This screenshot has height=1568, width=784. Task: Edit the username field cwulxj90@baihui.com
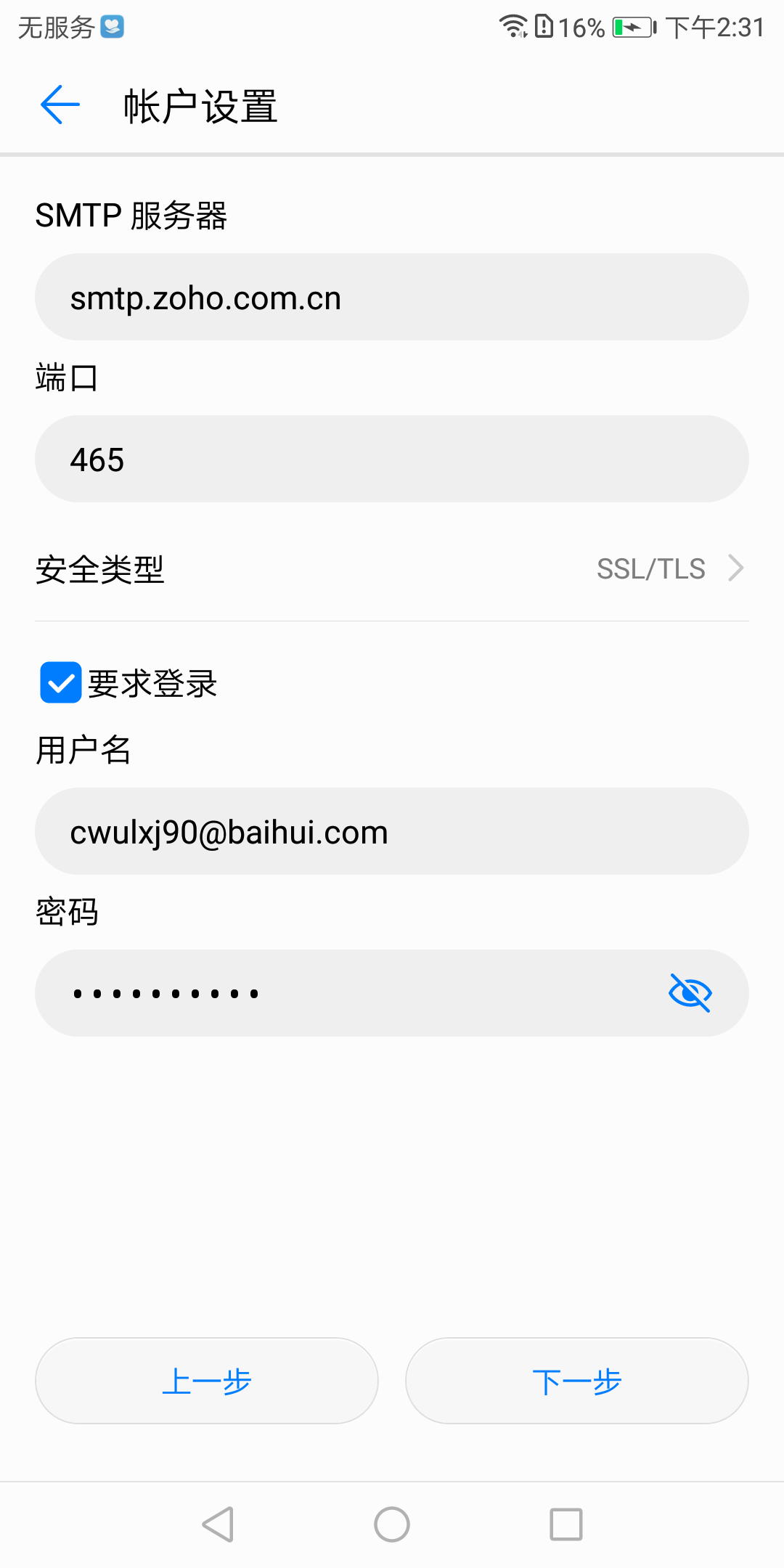[392, 831]
